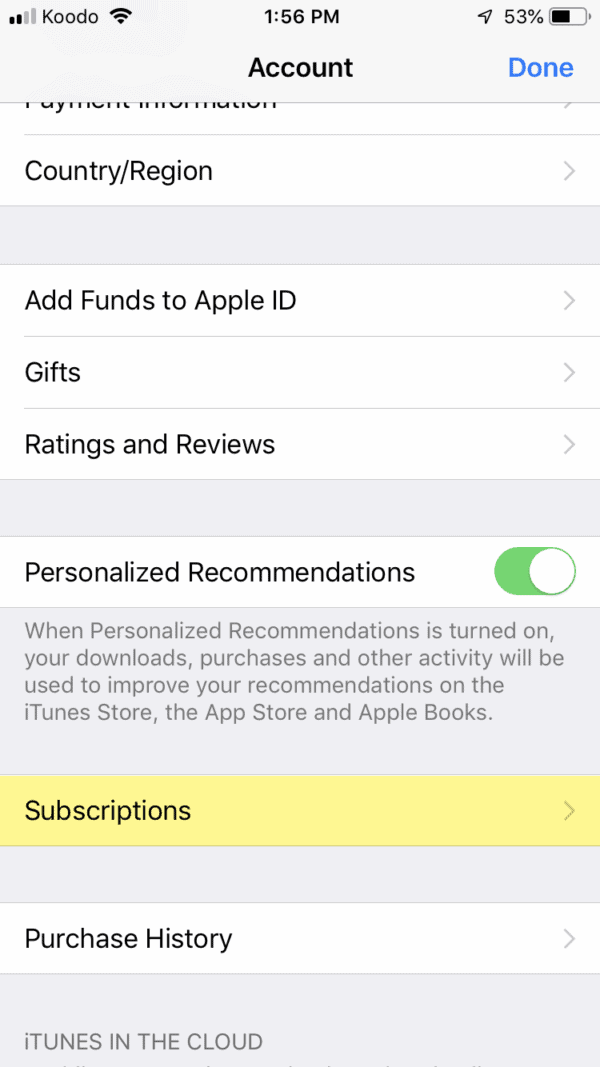View Purchase History
Screen dimensions: 600x1067
click(x=300, y=938)
